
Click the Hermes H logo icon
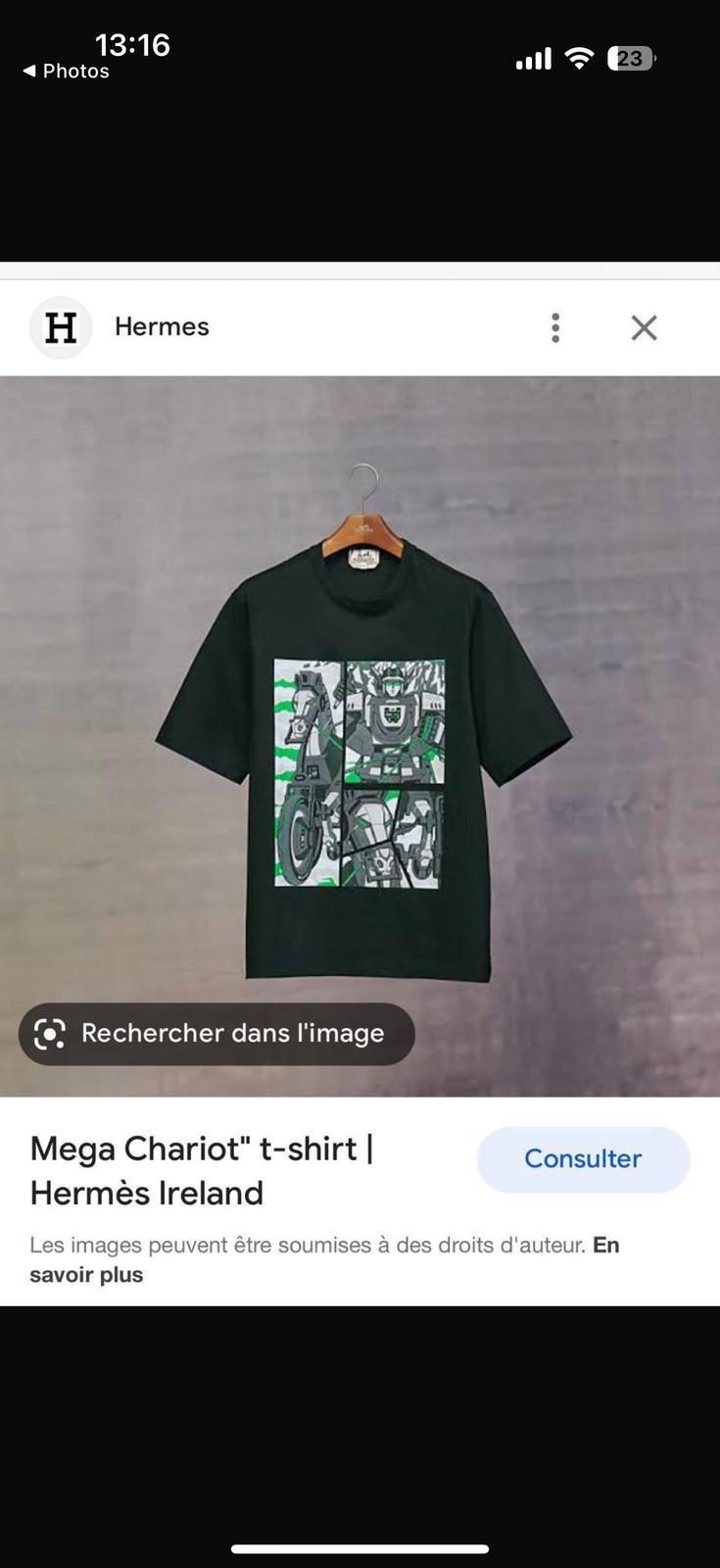tap(61, 327)
